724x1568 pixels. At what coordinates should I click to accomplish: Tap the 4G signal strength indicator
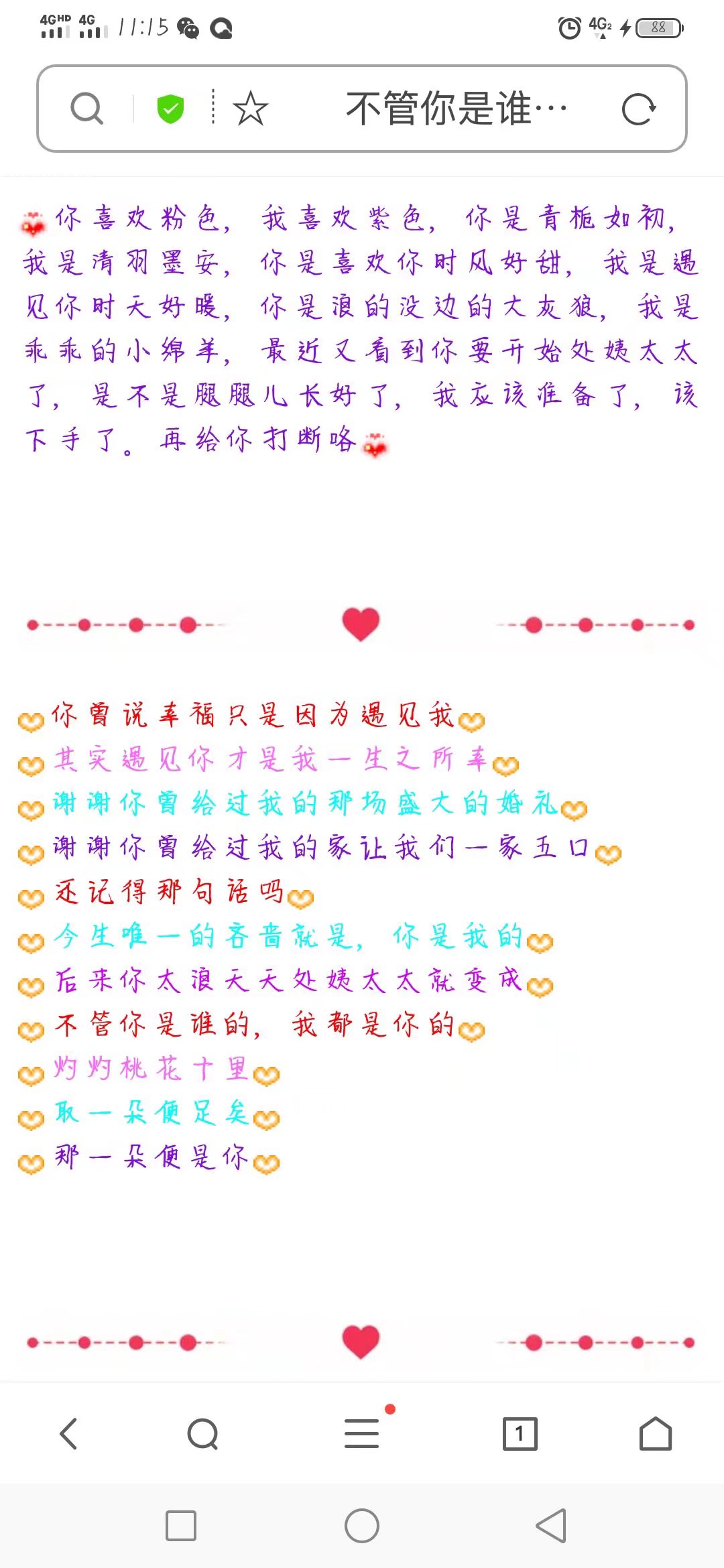click(x=56, y=29)
